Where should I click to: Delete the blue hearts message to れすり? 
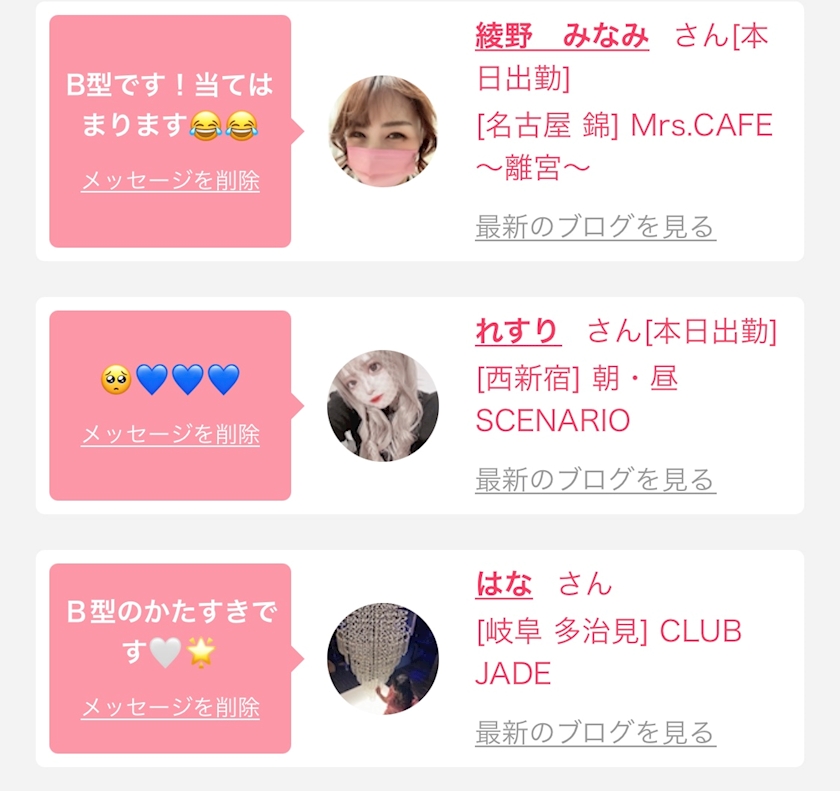click(170, 434)
